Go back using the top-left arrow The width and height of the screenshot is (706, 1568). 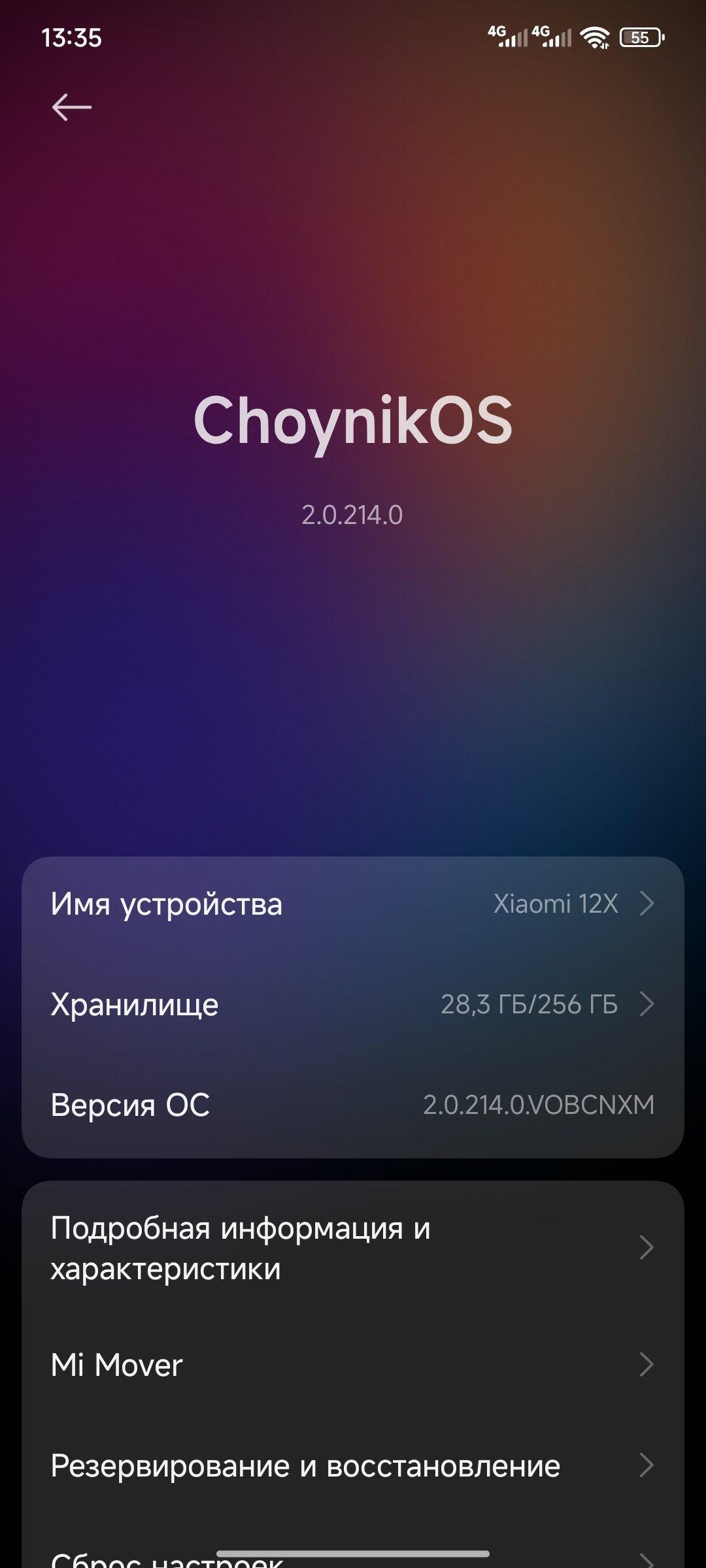(x=72, y=107)
